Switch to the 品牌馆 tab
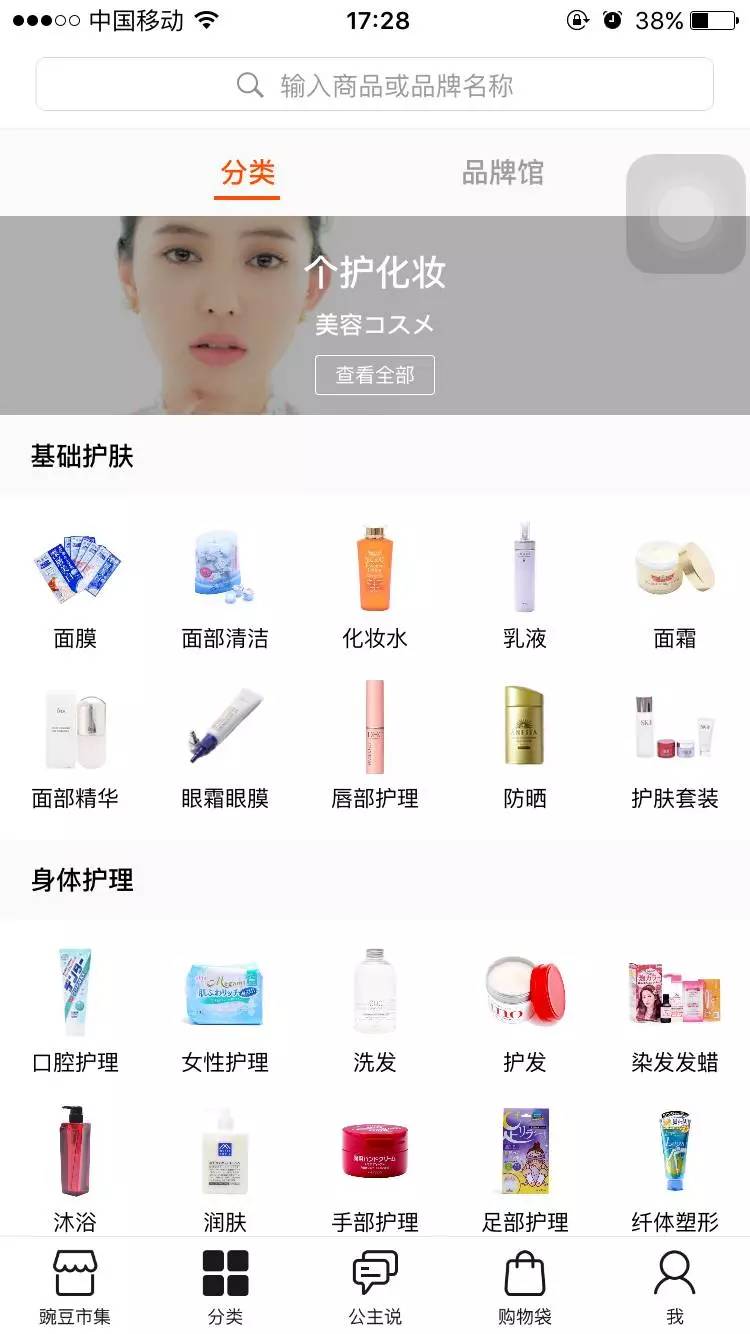The image size is (750, 1334). 502,171
